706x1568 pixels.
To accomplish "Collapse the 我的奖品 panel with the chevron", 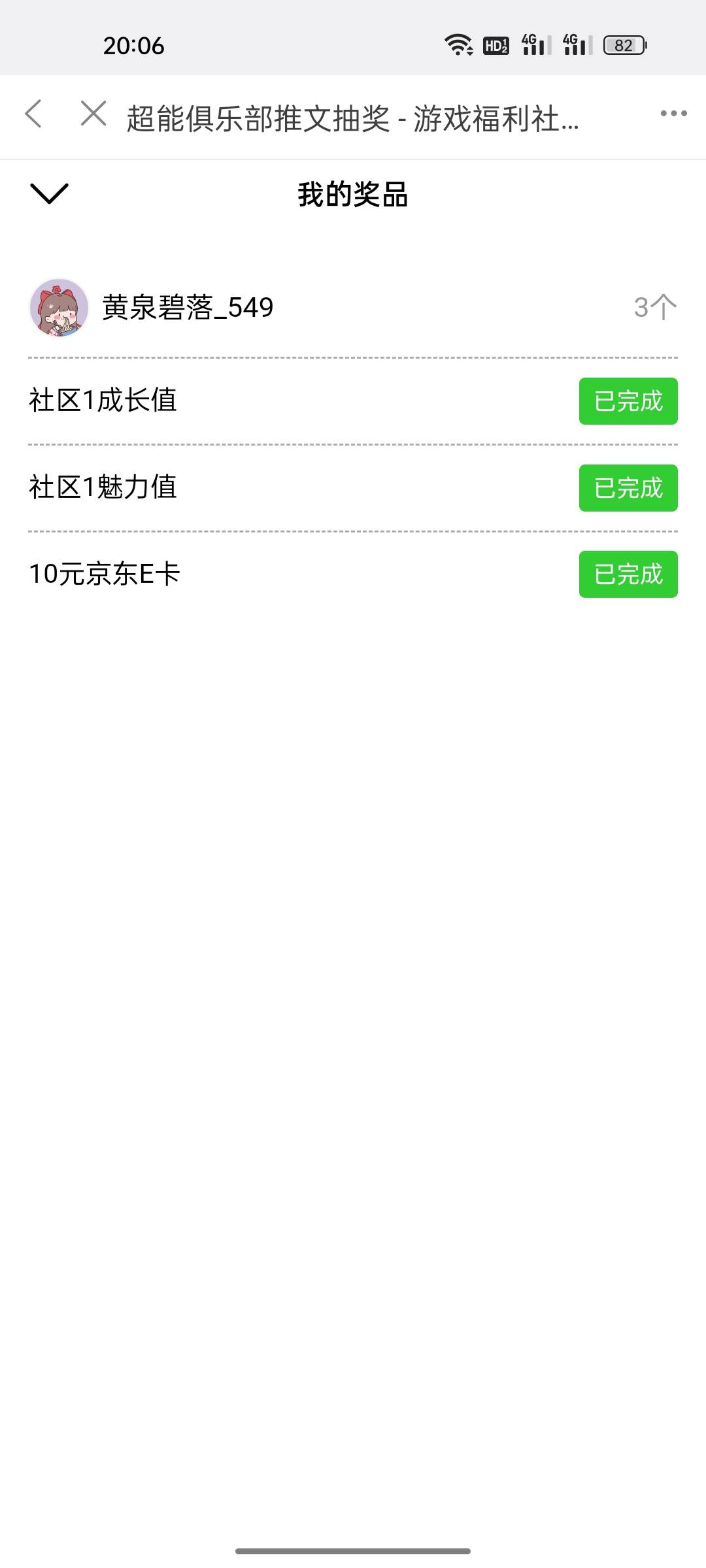I will pyautogui.click(x=49, y=193).
